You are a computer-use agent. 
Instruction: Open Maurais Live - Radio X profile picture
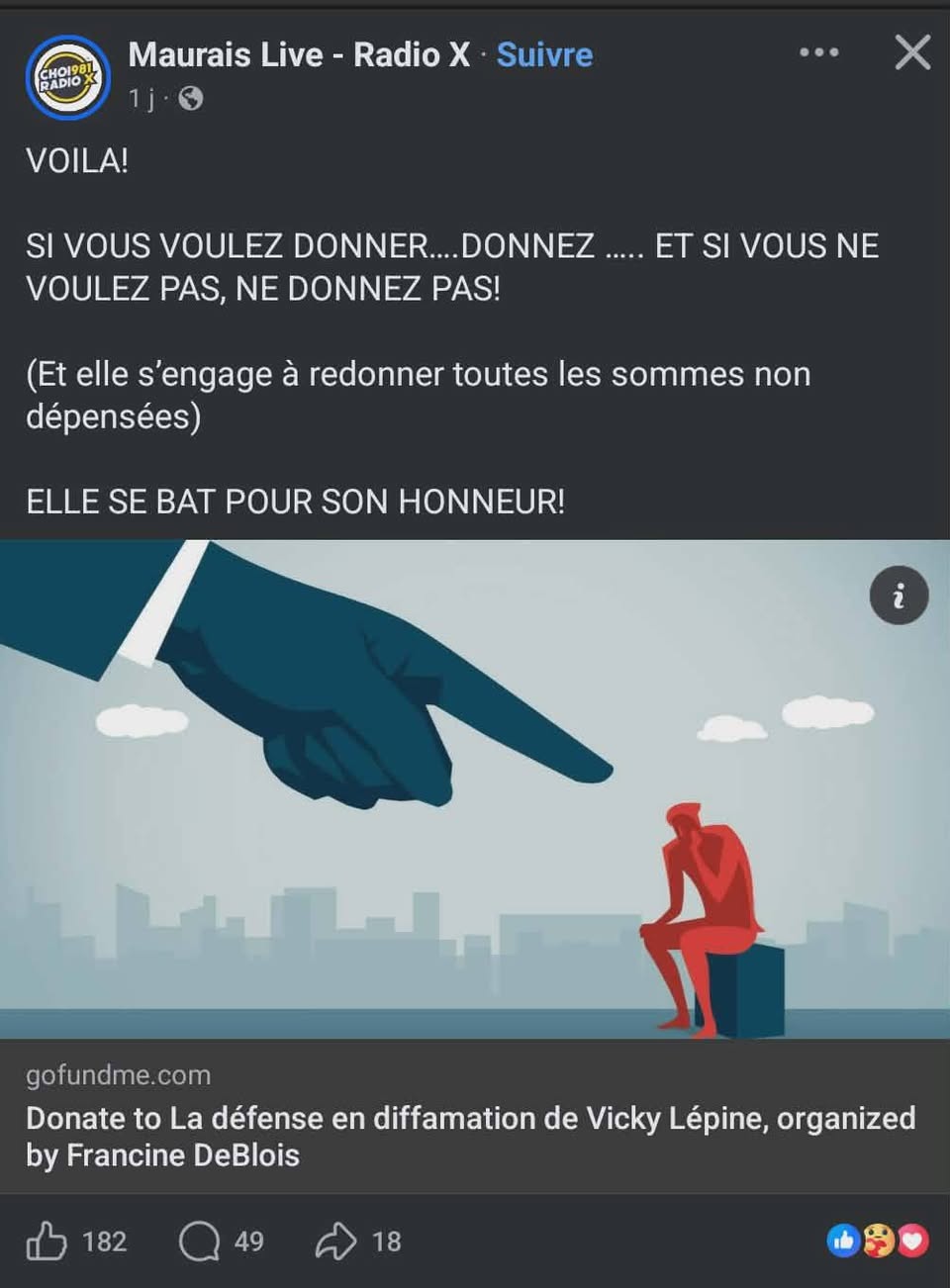(x=67, y=77)
